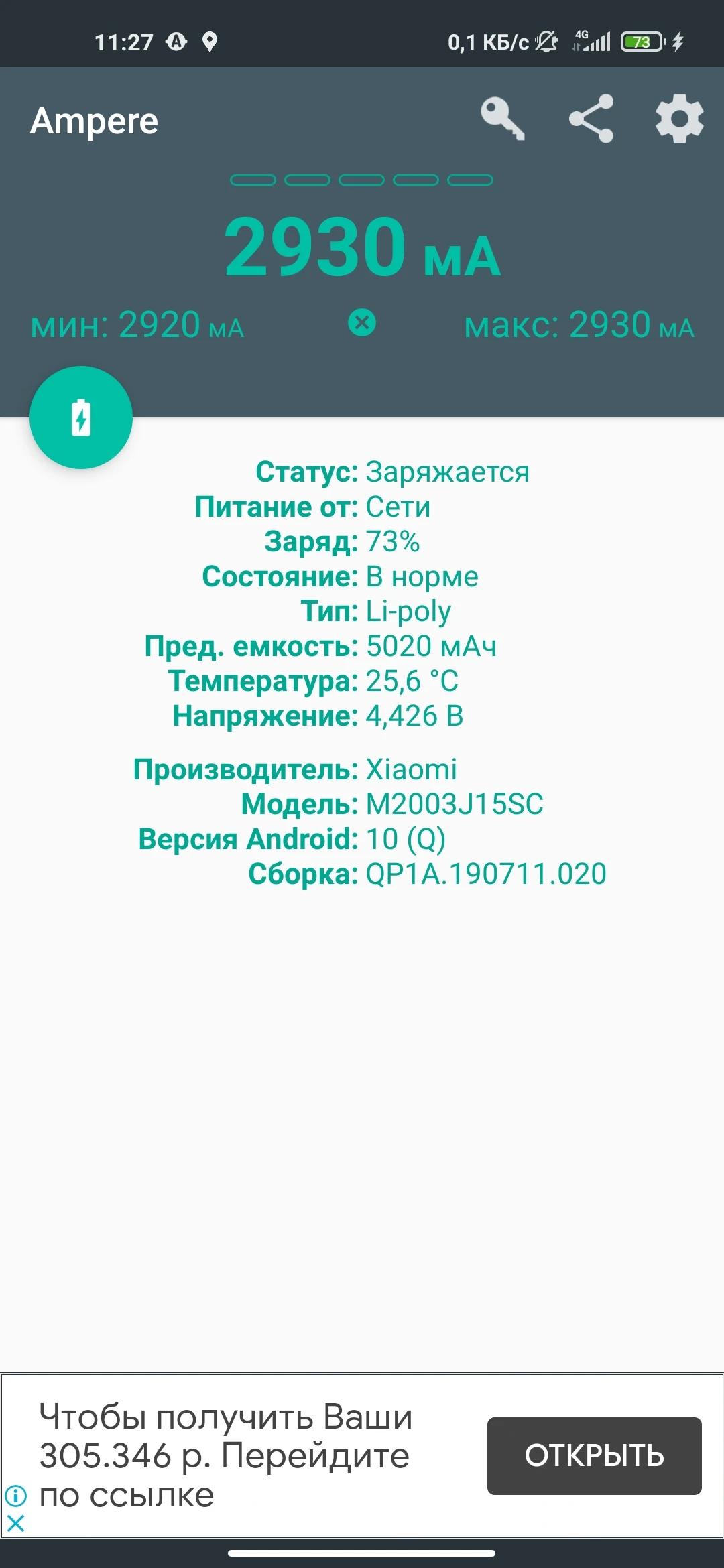Tap the round battery charging button
Image resolution: width=724 pixels, height=1568 pixels.
click(x=81, y=417)
